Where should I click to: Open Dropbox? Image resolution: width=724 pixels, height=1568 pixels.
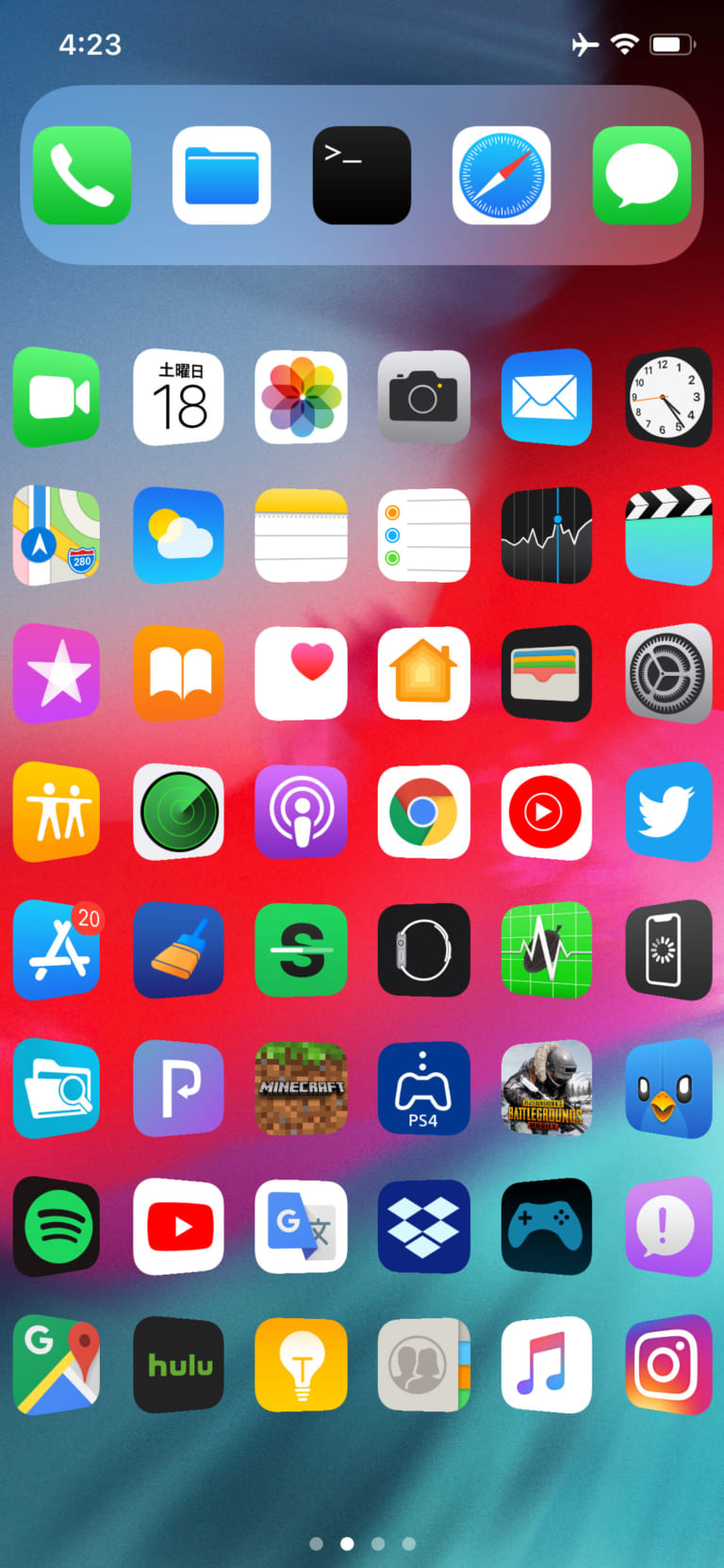click(x=423, y=1226)
